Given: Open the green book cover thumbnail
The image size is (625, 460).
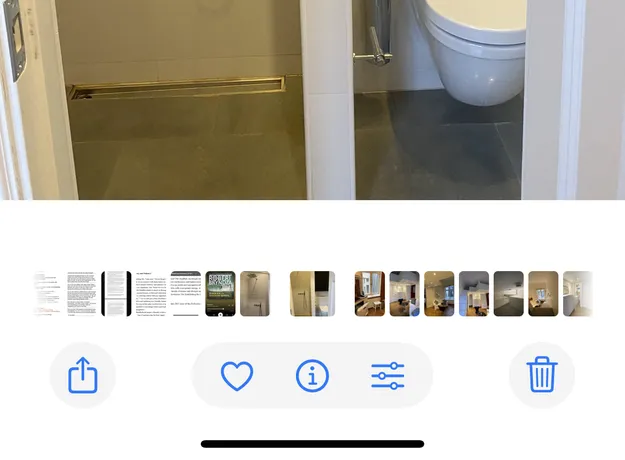Looking at the screenshot, I should coord(220,294).
